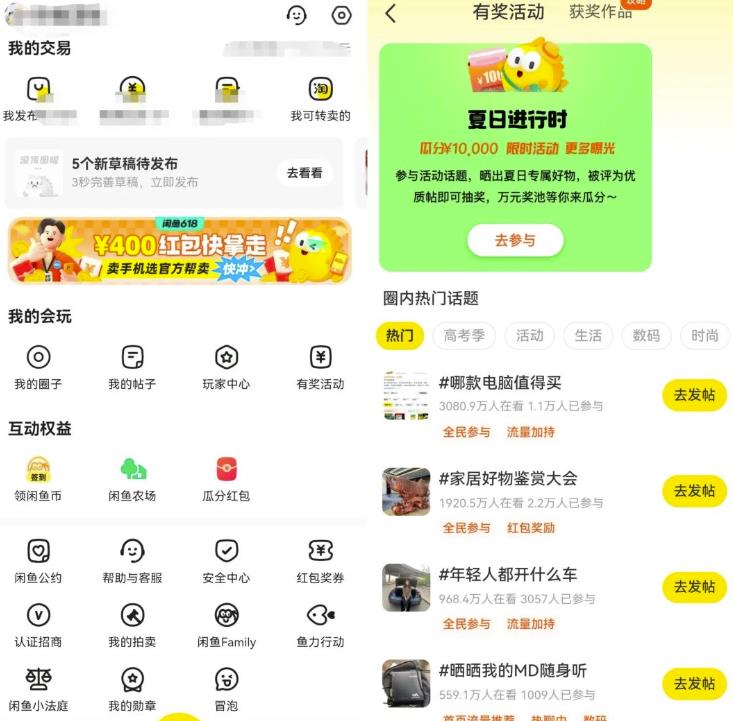Open 安全中心
The height and width of the screenshot is (721, 733).
click(226, 561)
